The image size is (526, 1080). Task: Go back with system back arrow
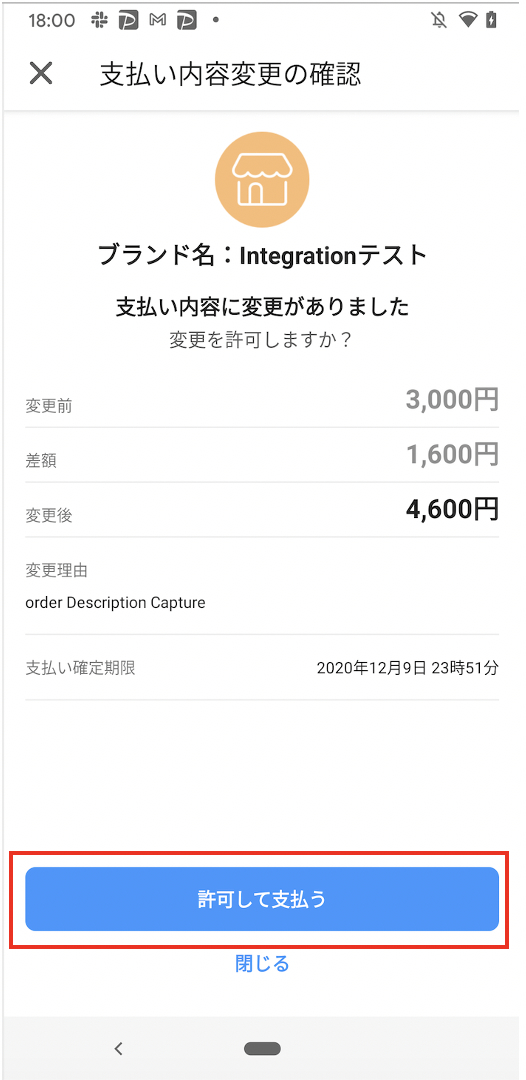118,1048
